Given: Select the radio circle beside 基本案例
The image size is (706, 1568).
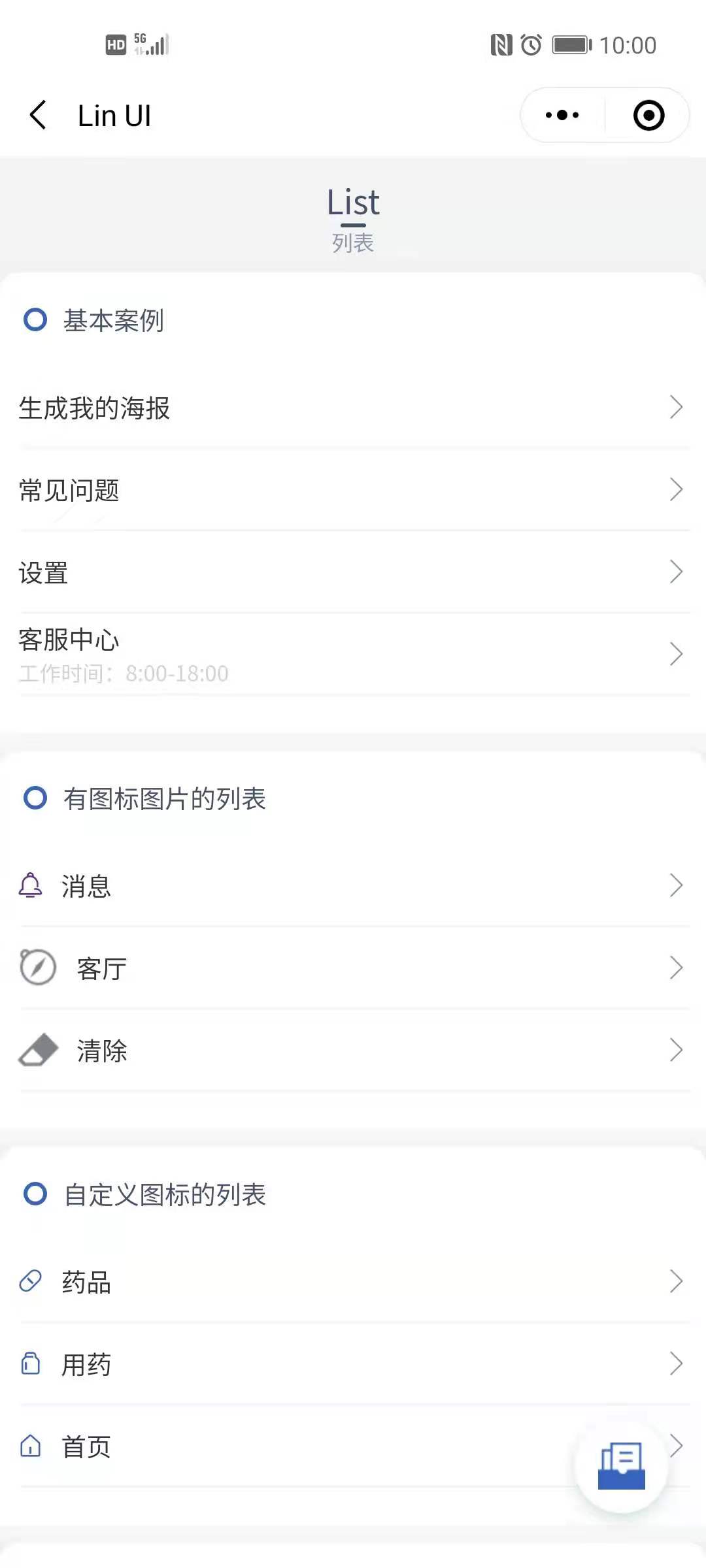Looking at the screenshot, I should [34, 319].
